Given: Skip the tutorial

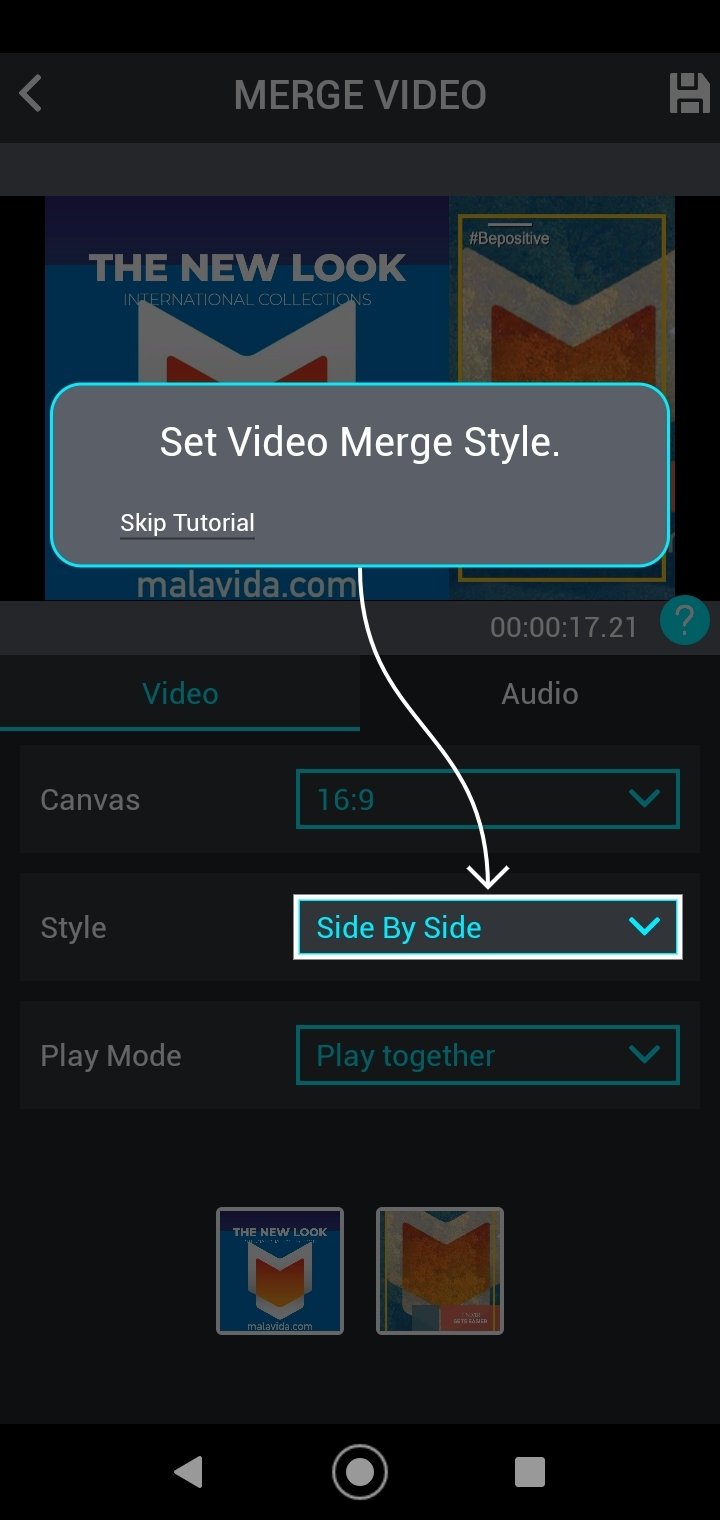Looking at the screenshot, I should 187,523.
